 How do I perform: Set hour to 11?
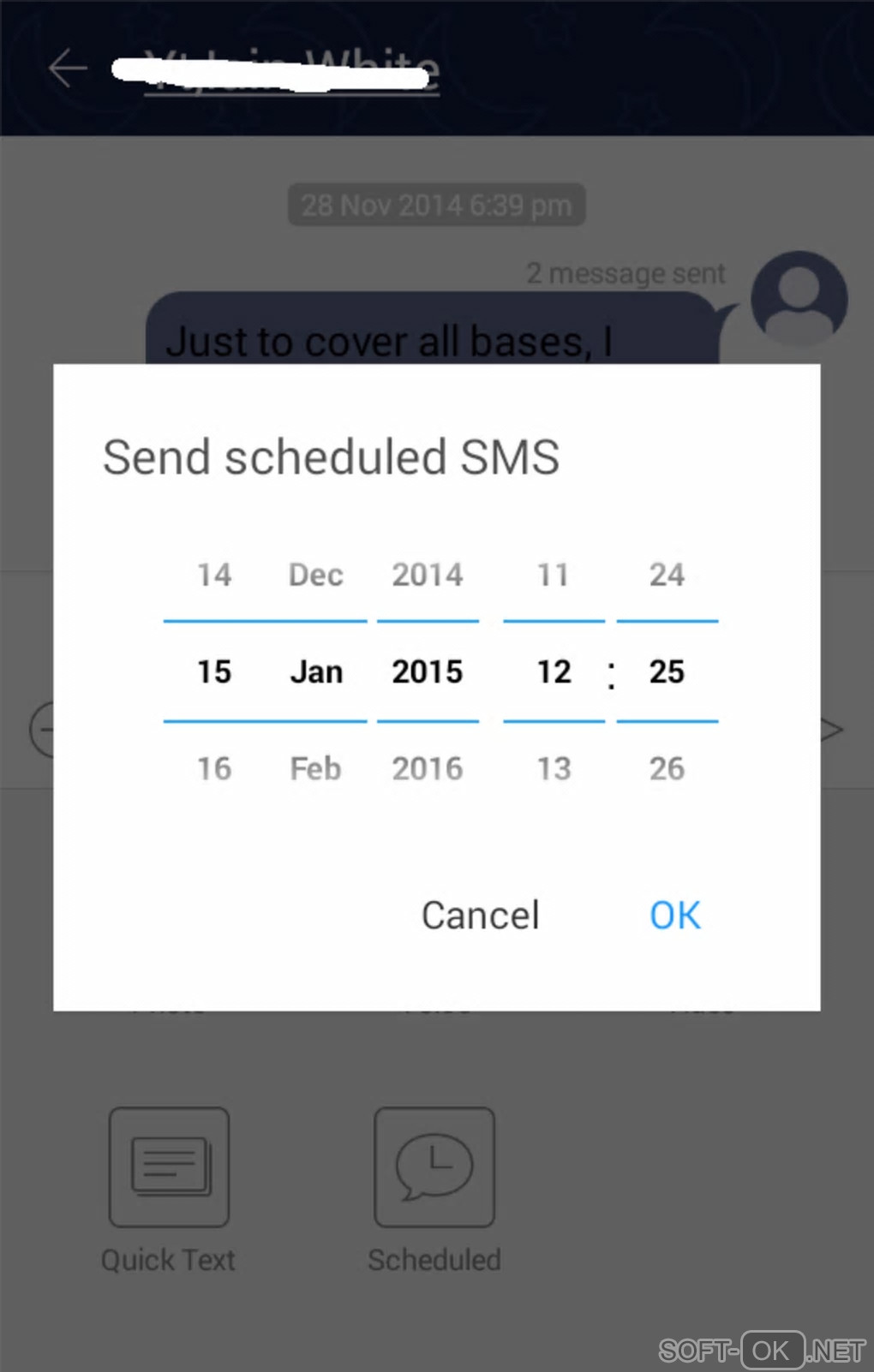(554, 575)
